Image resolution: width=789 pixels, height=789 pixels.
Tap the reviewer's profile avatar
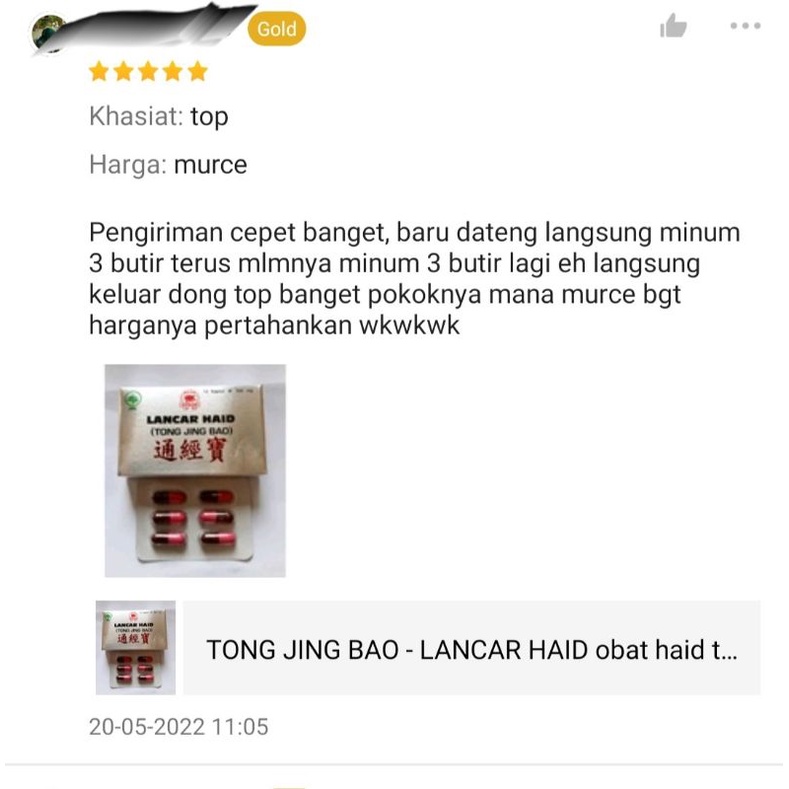(x=49, y=34)
